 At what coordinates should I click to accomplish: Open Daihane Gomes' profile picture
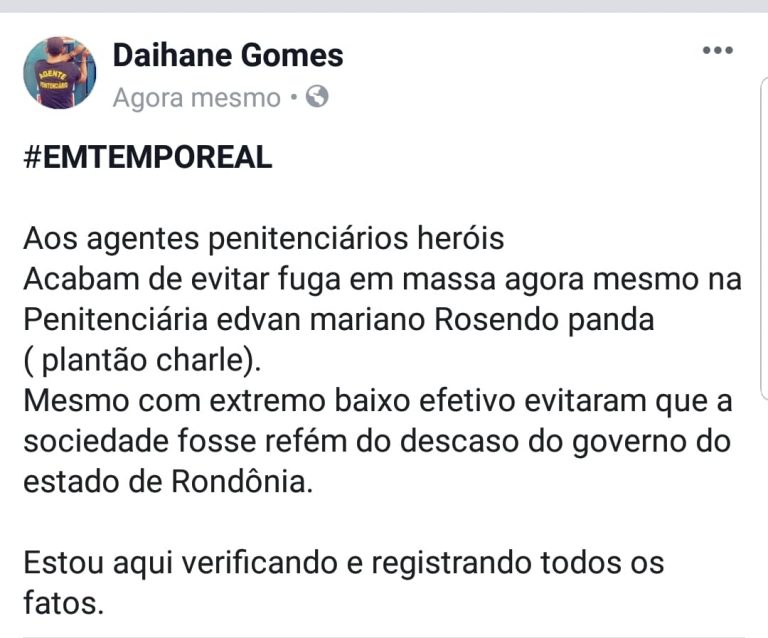(60, 73)
